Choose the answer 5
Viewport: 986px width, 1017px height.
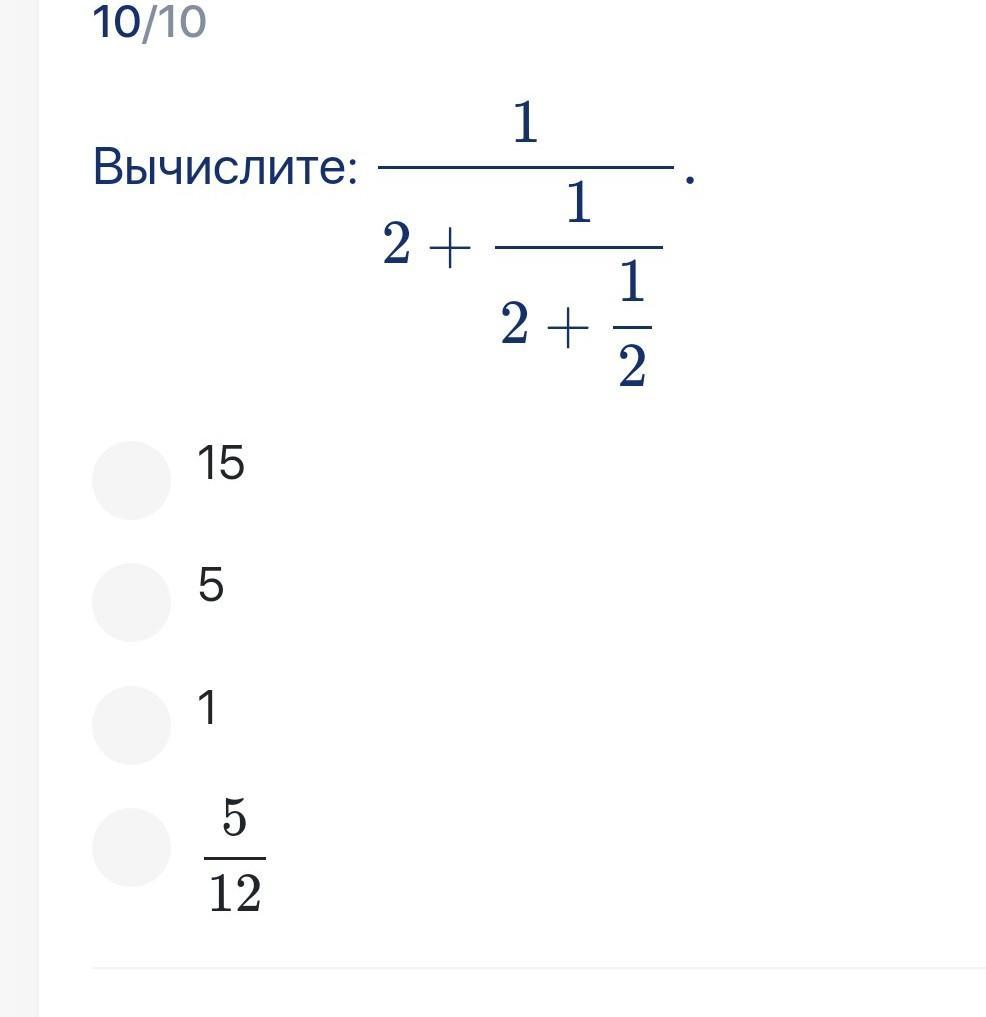[131, 602]
